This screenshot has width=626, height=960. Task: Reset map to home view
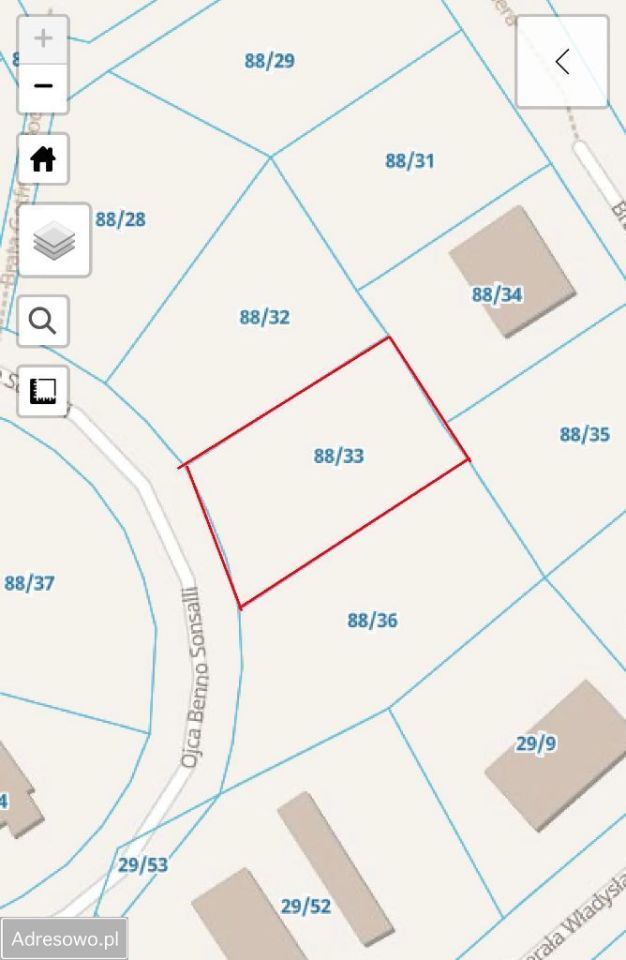pyautogui.click(x=43, y=159)
